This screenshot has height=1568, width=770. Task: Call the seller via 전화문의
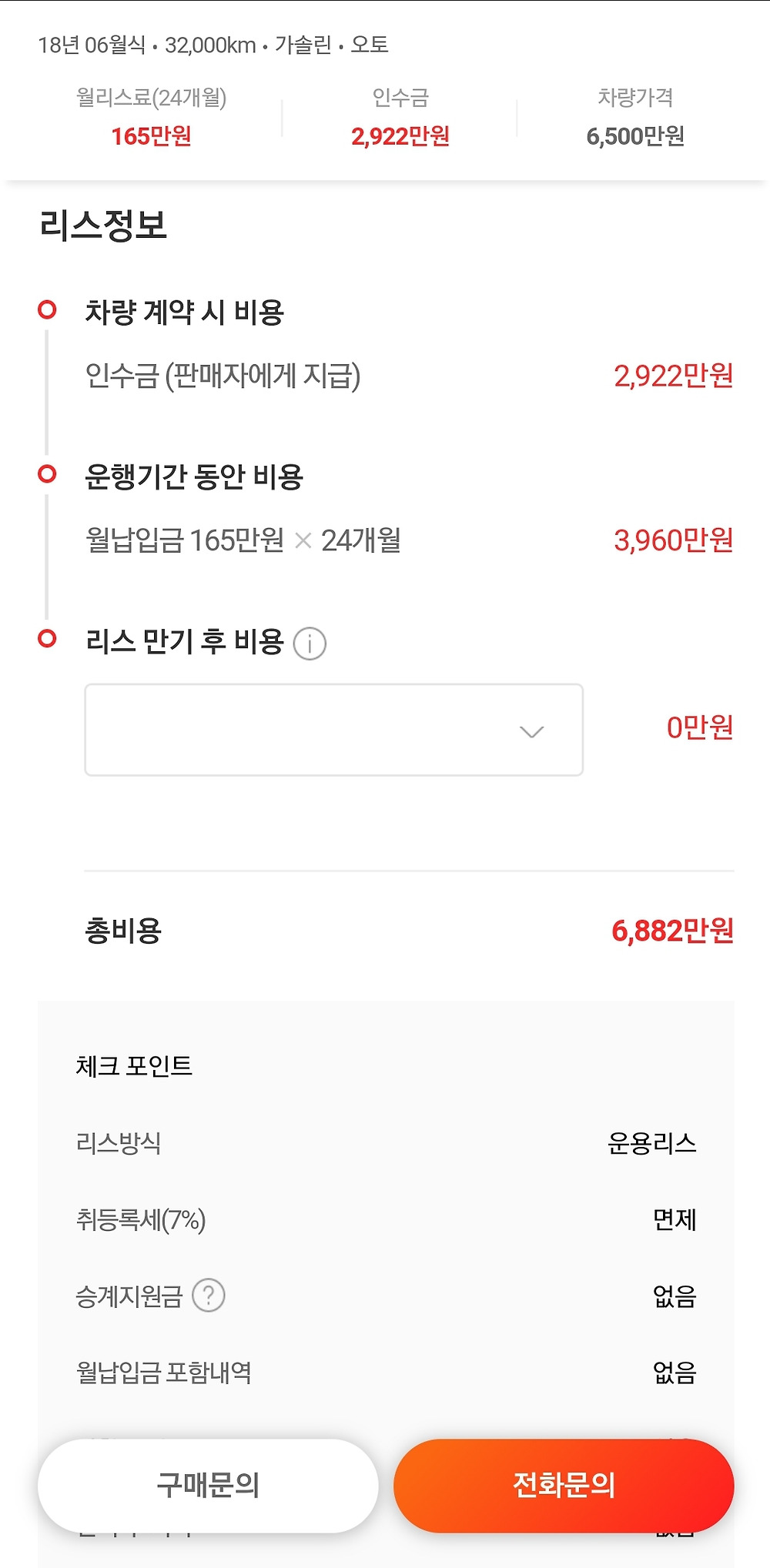click(564, 1485)
